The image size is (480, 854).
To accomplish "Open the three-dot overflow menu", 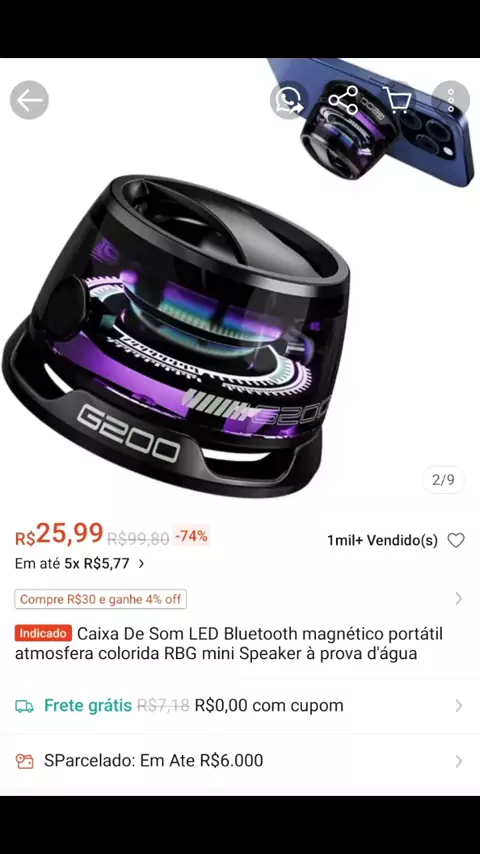I will click(x=451, y=100).
